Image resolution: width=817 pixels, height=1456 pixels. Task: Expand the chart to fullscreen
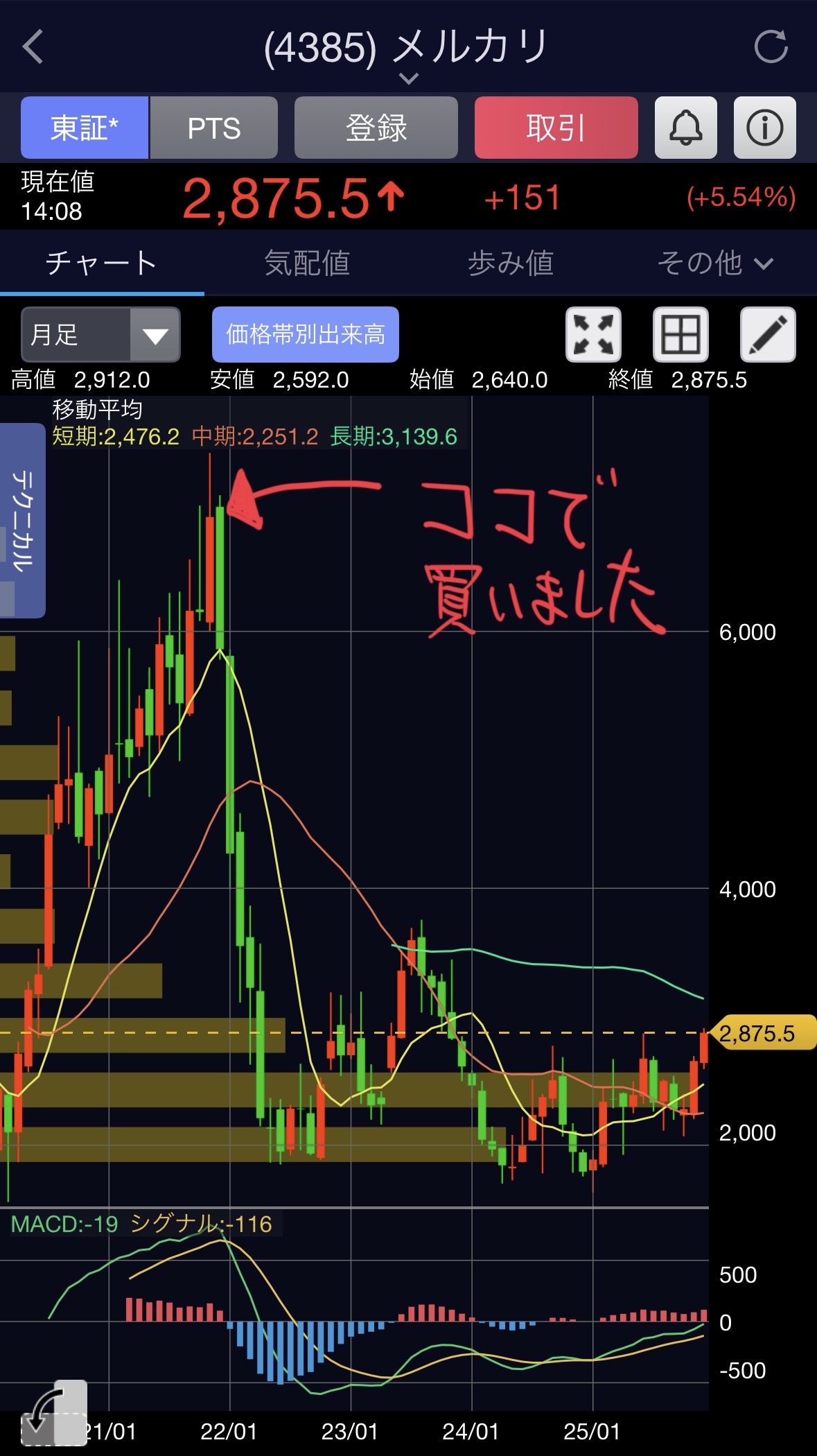[593, 335]
